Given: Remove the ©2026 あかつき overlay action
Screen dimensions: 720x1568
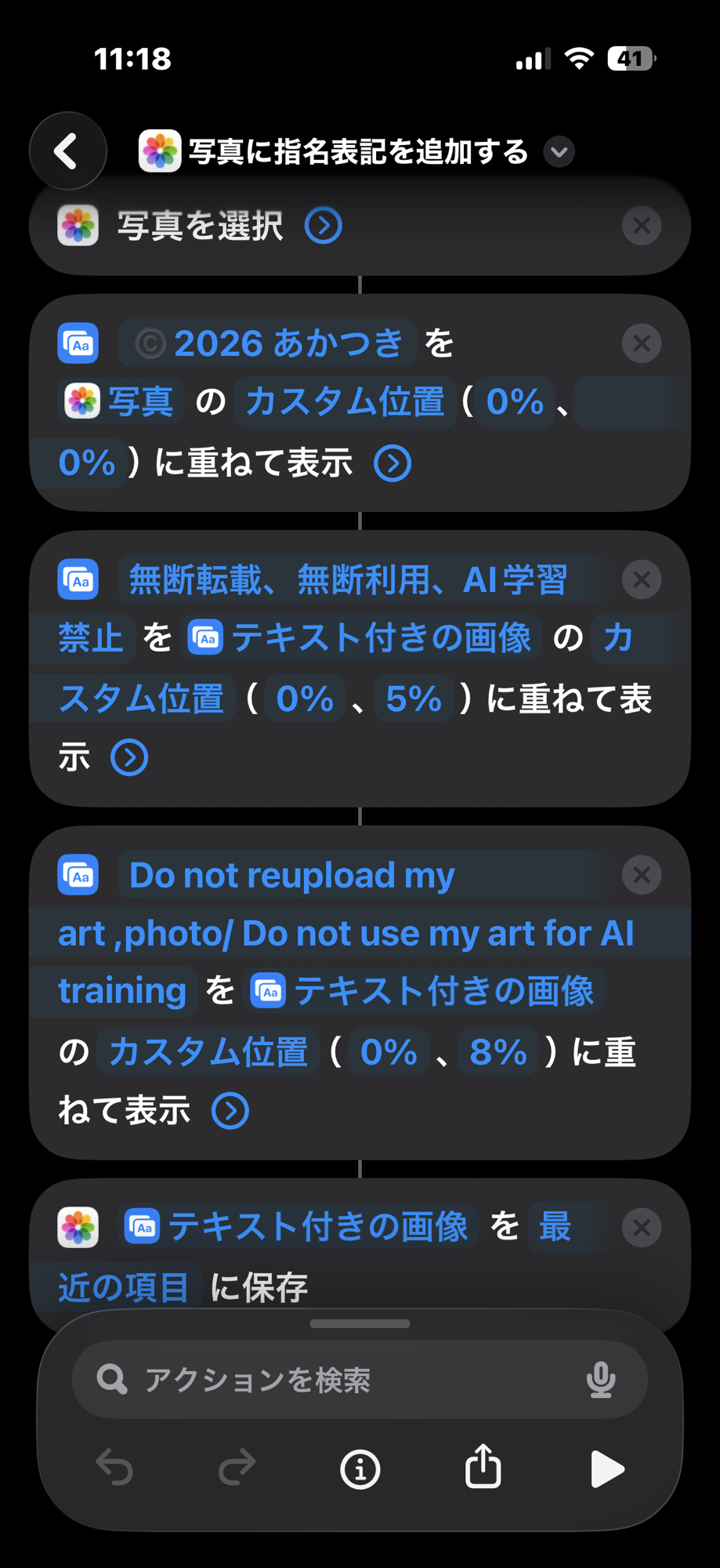Looking at the screenshot, I should pyautogui.click(x=641, y=343).
